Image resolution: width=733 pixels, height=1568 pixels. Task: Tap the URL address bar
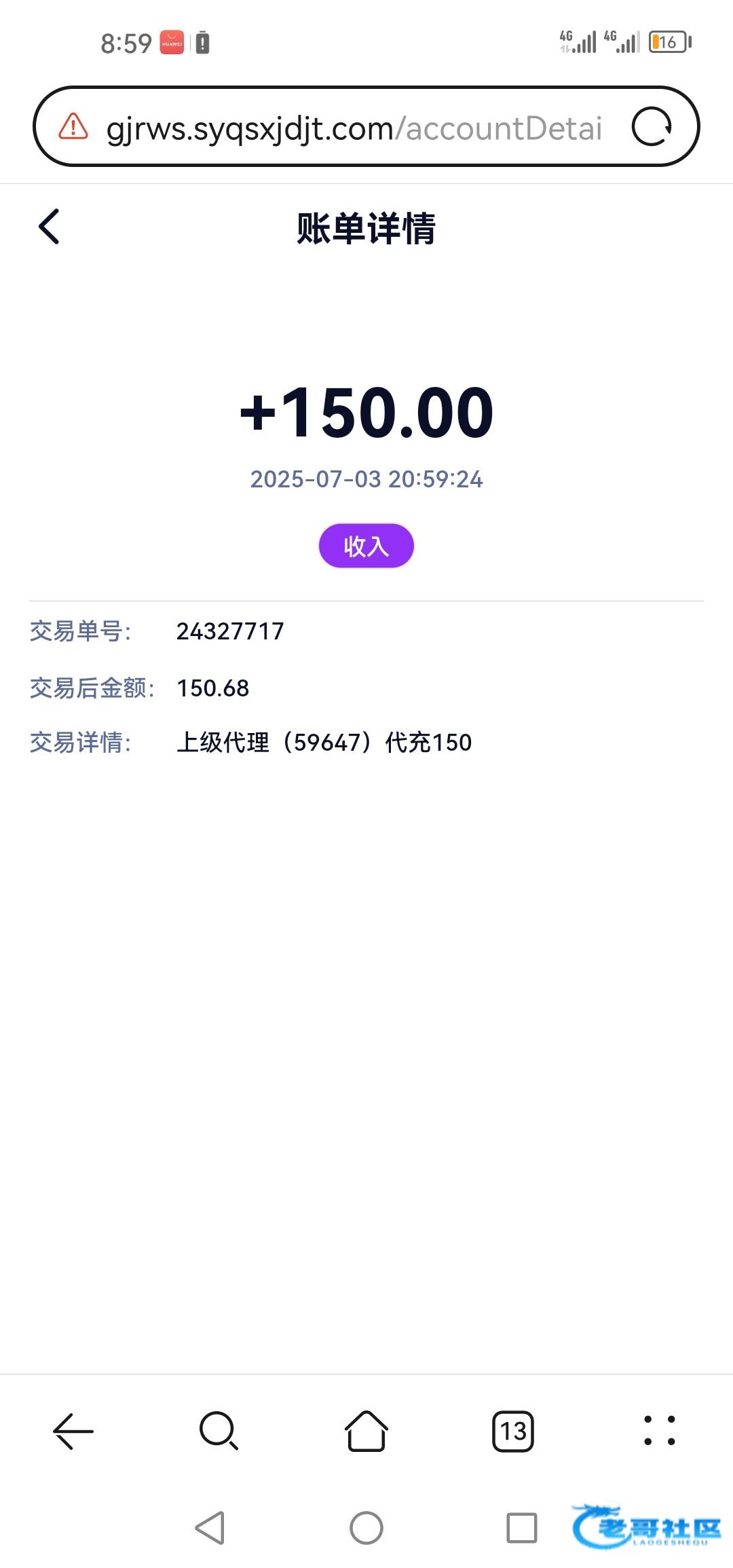(354, 128)
